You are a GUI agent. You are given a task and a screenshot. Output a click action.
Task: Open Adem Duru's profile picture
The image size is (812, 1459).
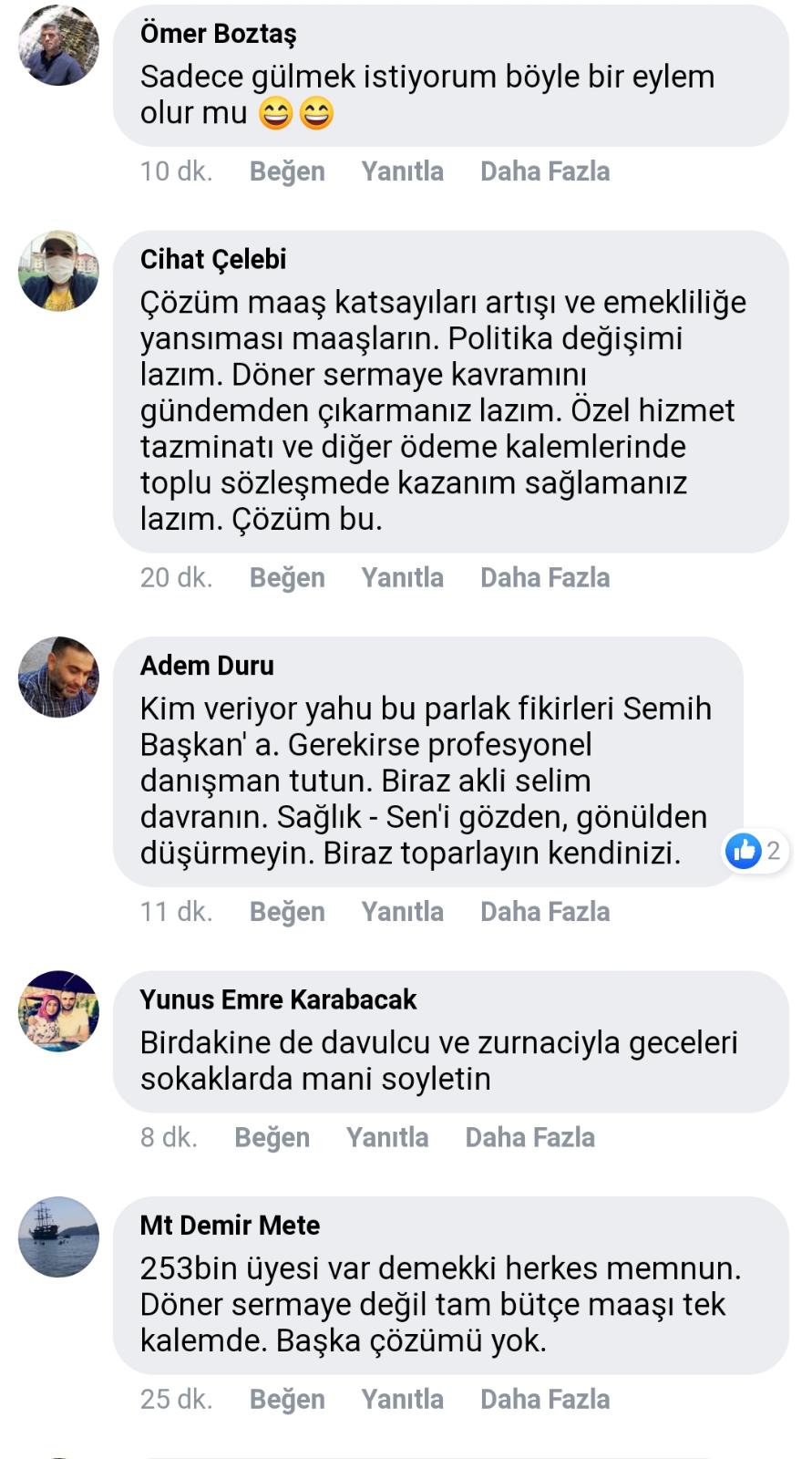click(x=58, y=678)
